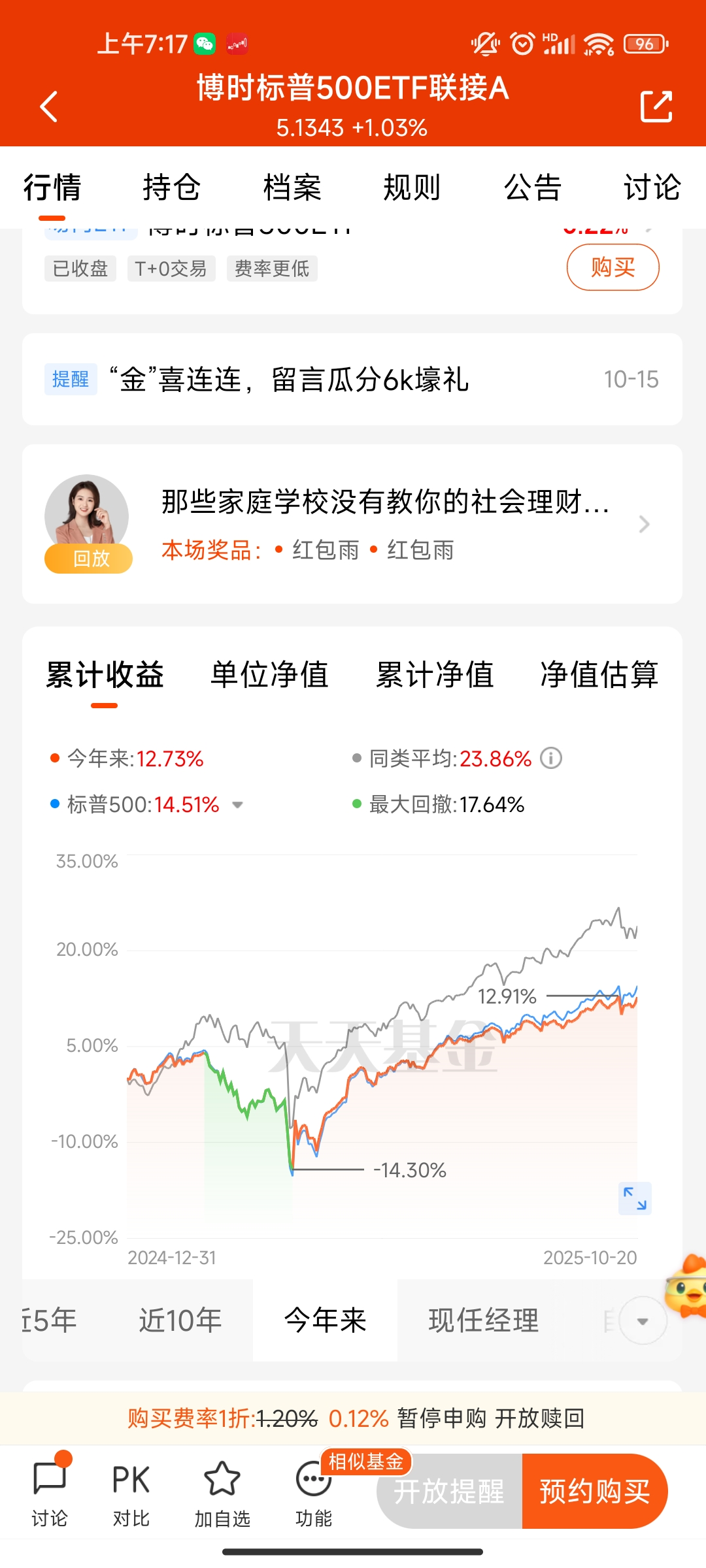Select the 近10年 time range
This screenshot has height=1568, width=706.
[180, 1320]
